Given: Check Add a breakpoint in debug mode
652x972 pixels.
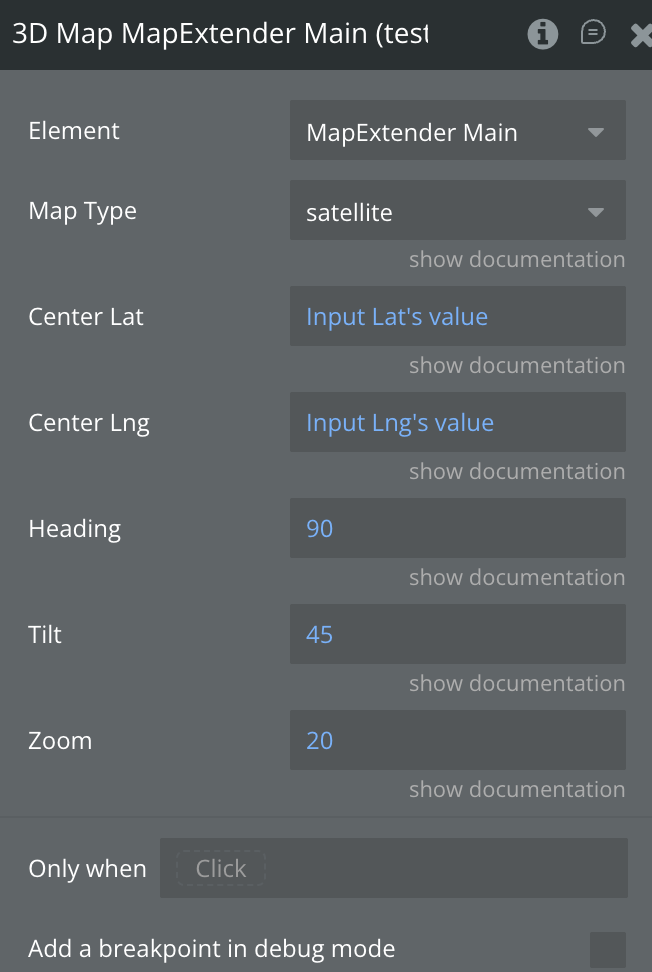Looking at the screenshot, I should (x=607, y=949).
